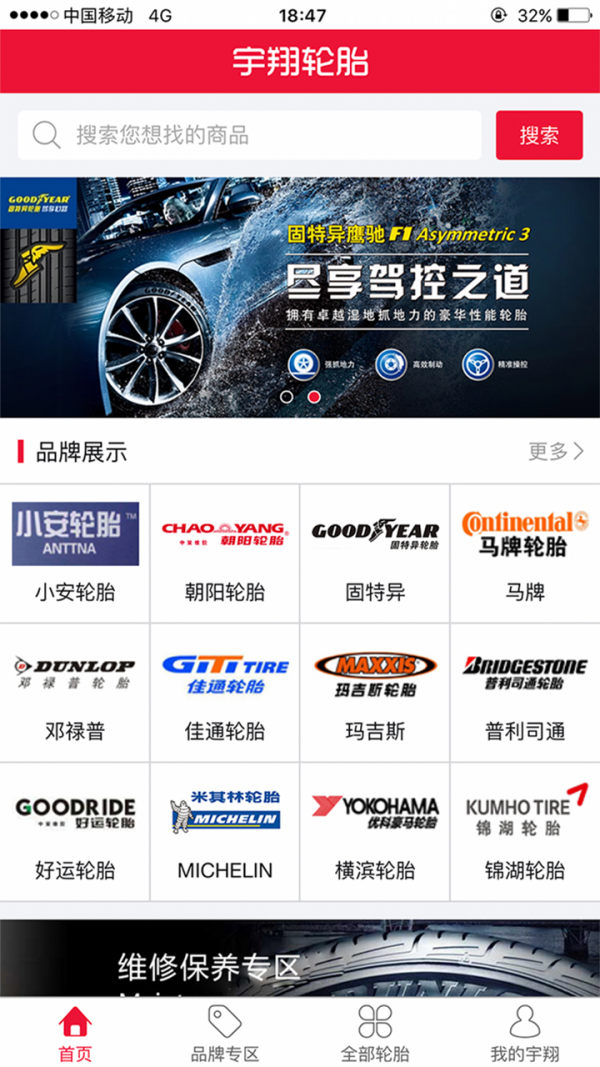Image resolution: width=600 pixels, height=1067 pixels.
Task: View 普利司通 Bridgestone tires
Action: click(x=525, y=692)
